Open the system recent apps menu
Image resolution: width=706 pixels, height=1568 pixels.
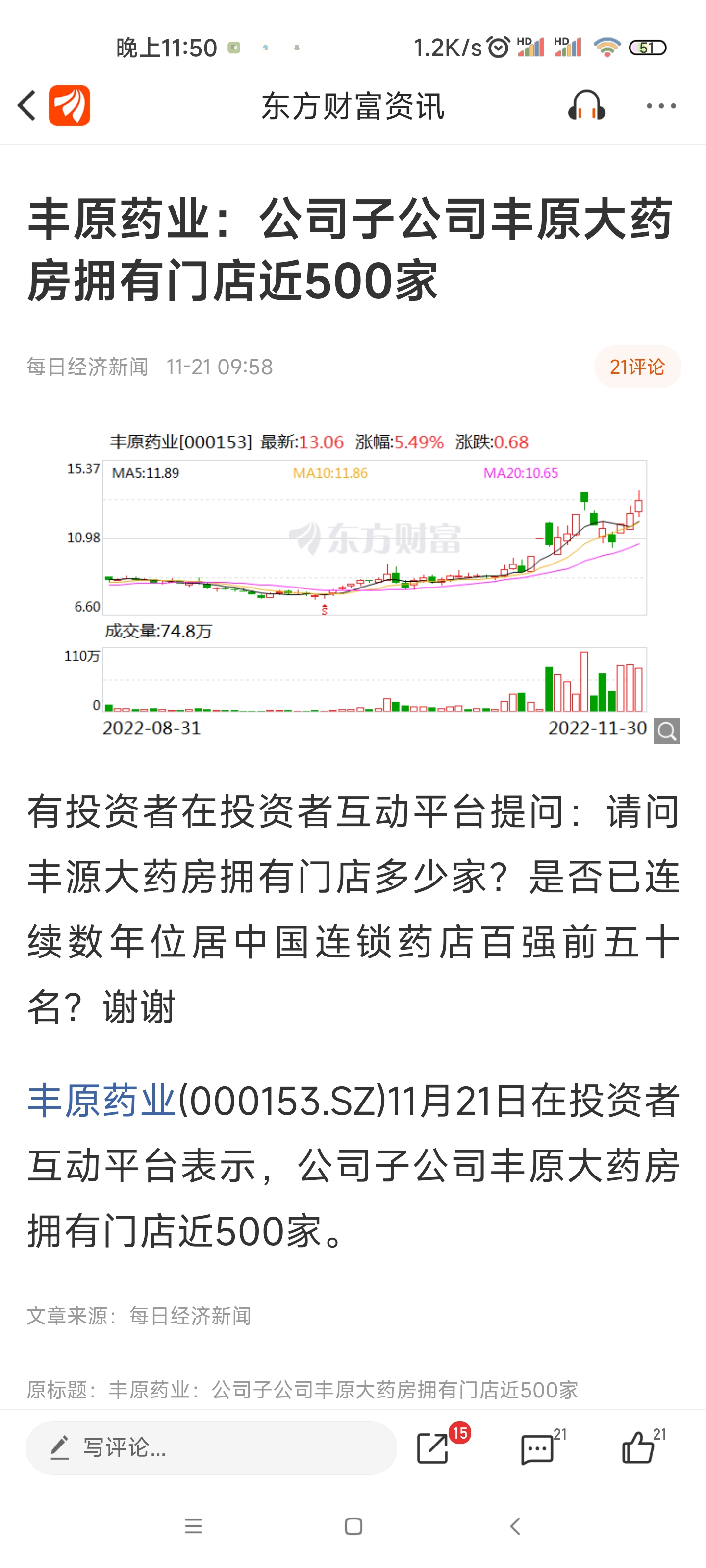tap(193, 1526)
